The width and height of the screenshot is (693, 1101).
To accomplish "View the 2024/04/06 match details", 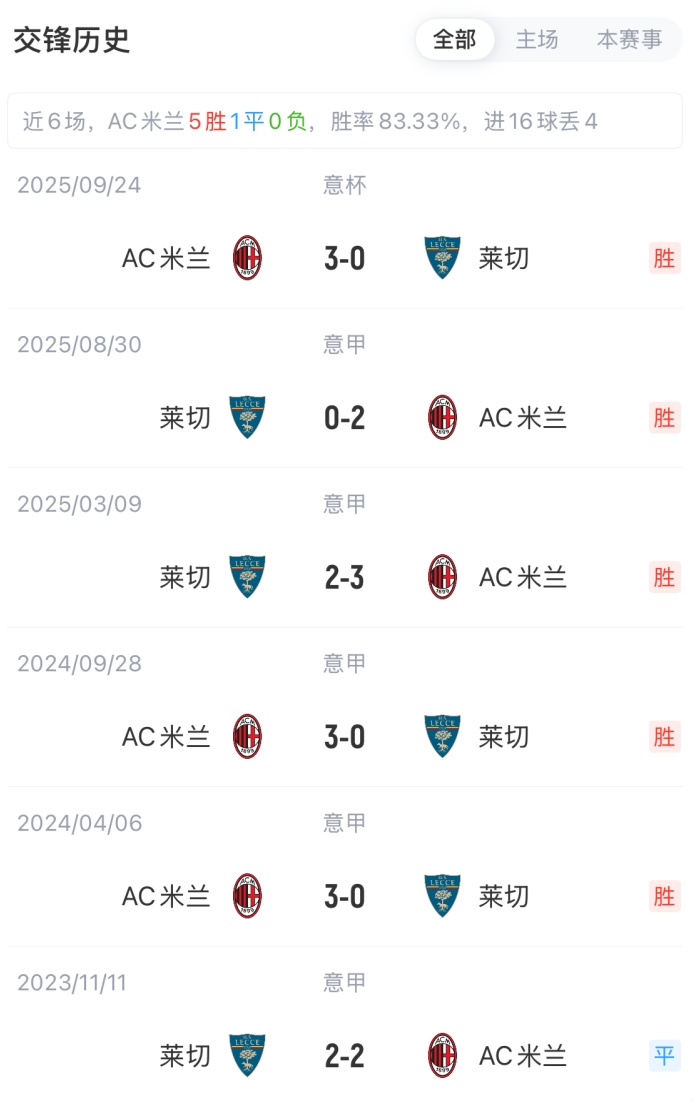I will 345,896.
